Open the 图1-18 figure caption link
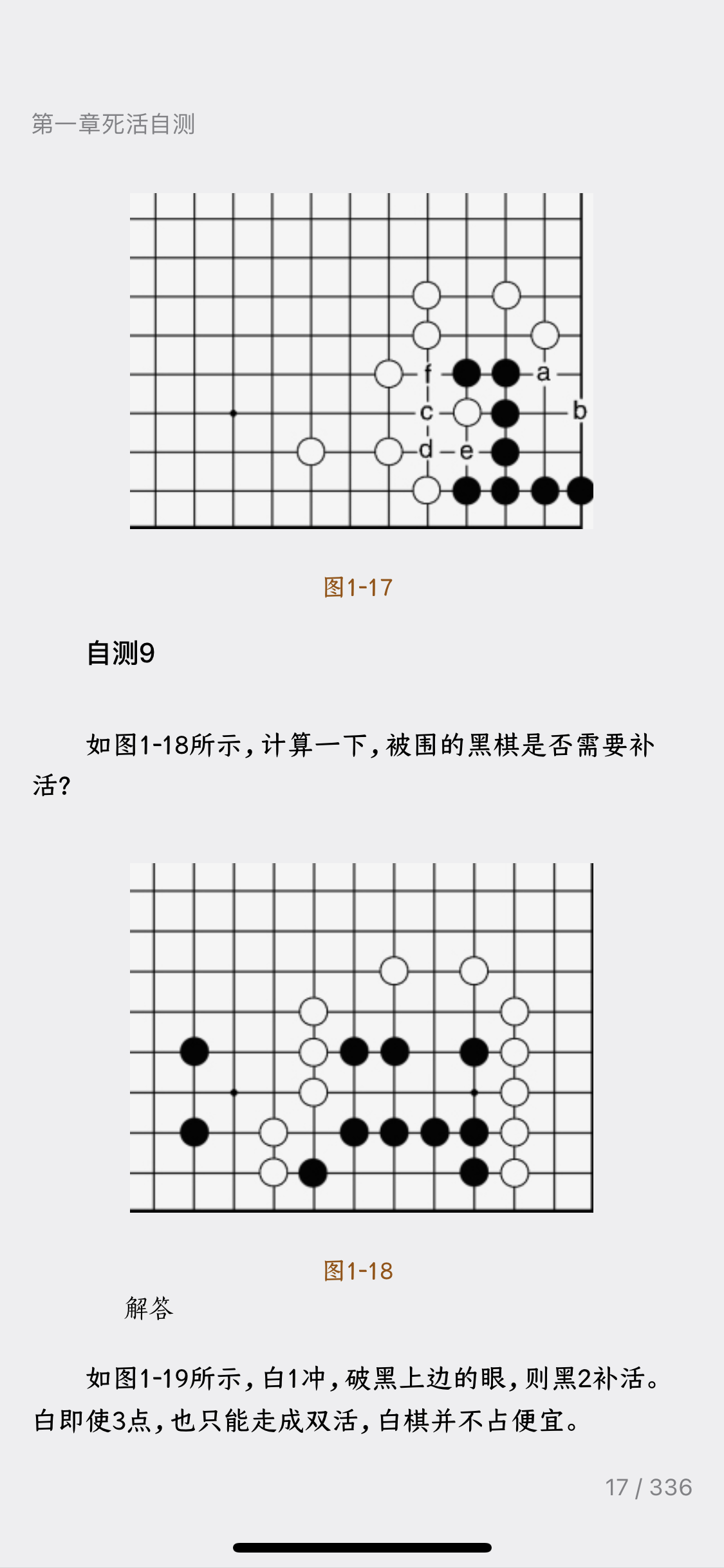 pos(358,1271)
